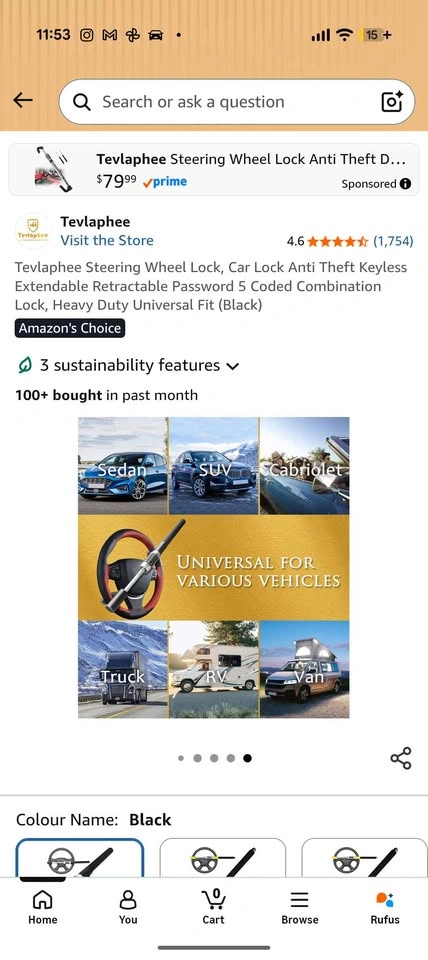Open the universal vehicles product image

pos(214,568)
